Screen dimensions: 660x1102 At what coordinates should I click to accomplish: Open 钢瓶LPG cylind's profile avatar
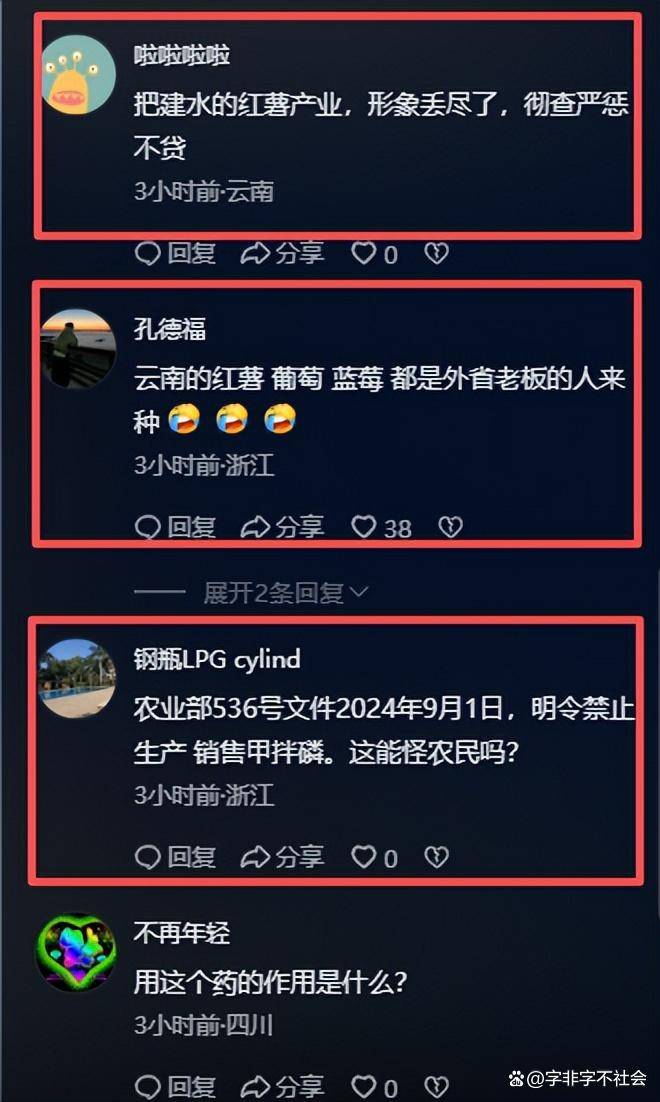(78, 678)
